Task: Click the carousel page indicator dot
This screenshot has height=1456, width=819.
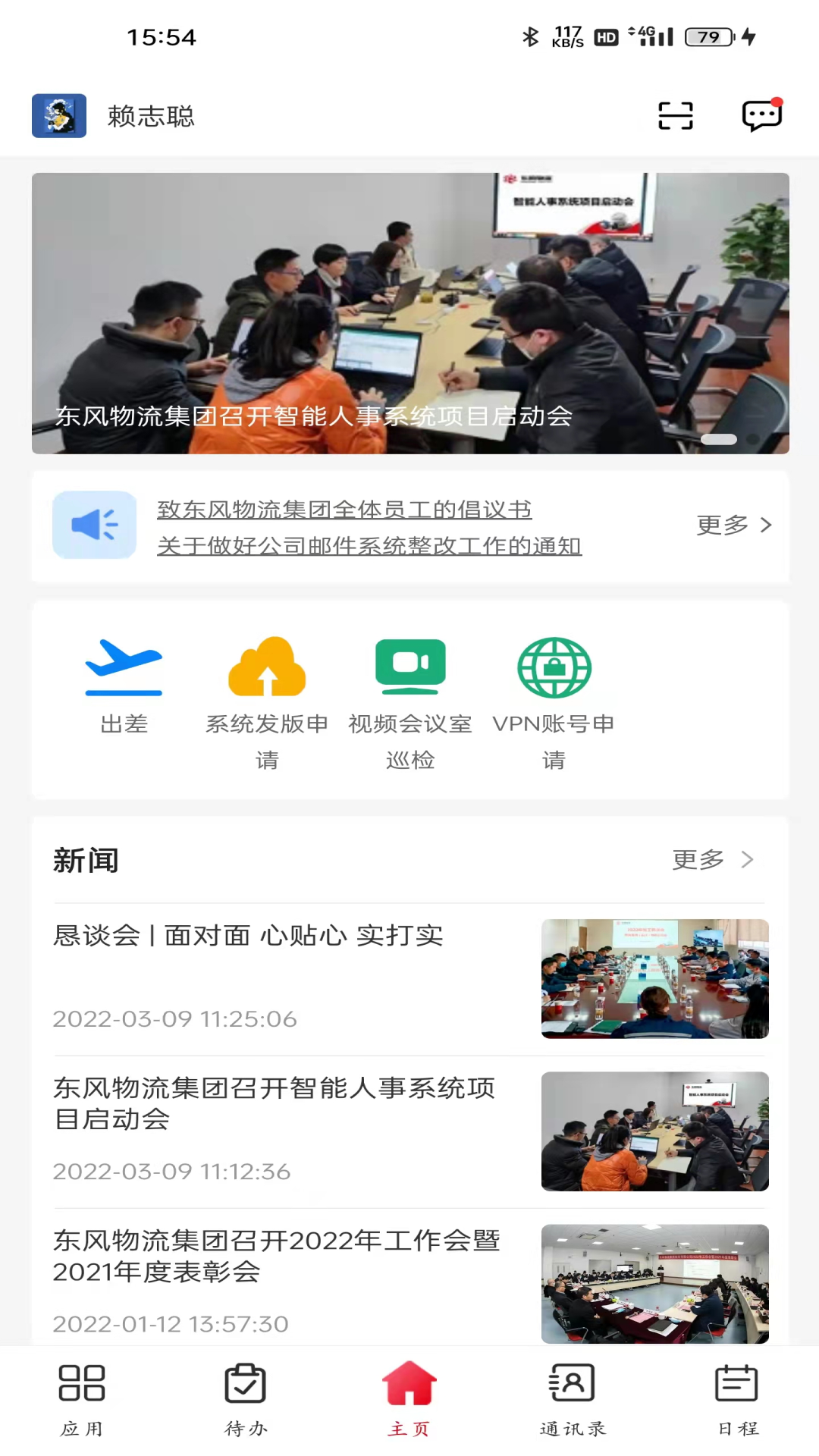Action: [719, 439]
